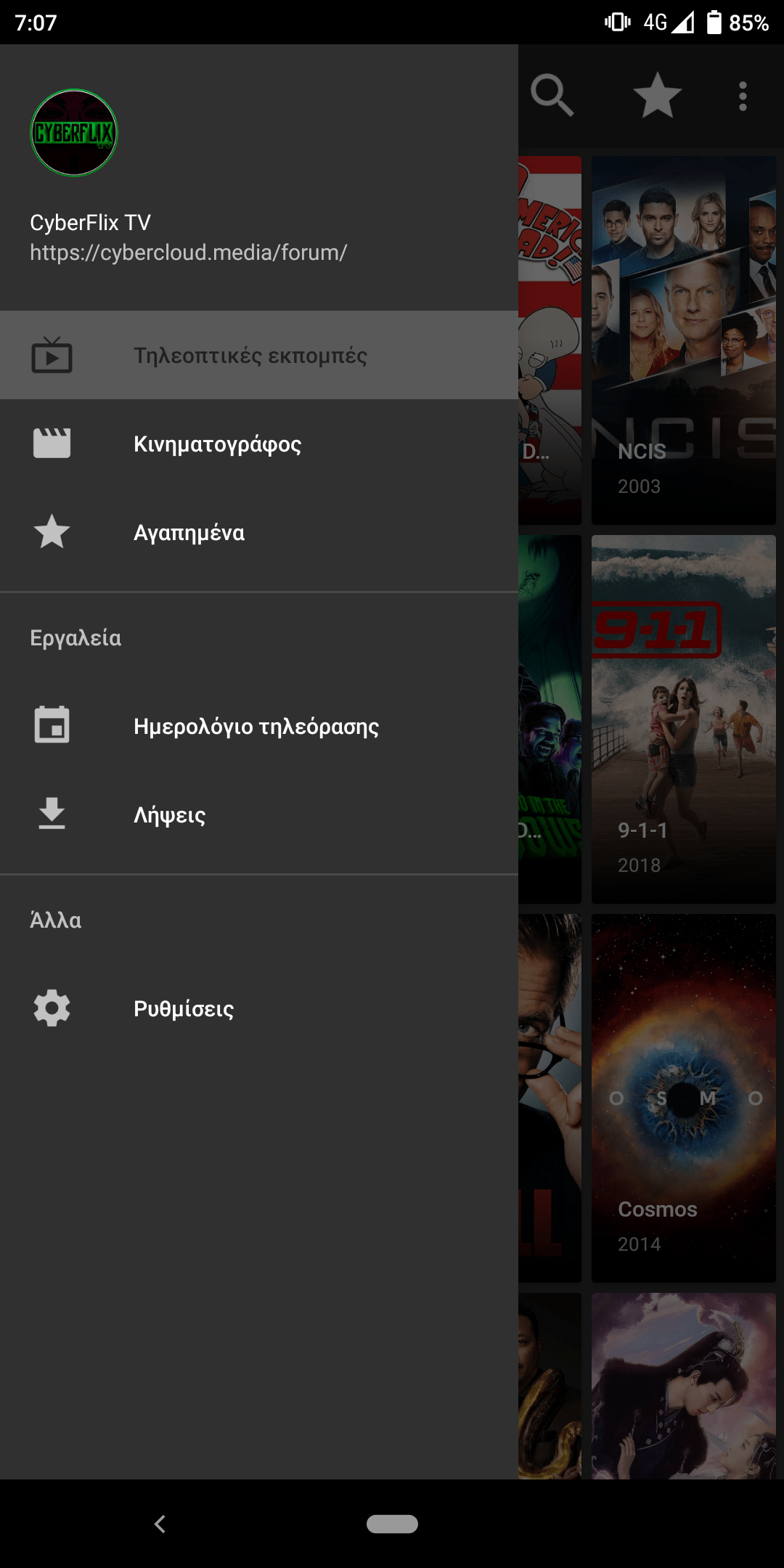Go to Αγαπημένα favorites
Screen dimensions: 784x1568
click(189, 533)
